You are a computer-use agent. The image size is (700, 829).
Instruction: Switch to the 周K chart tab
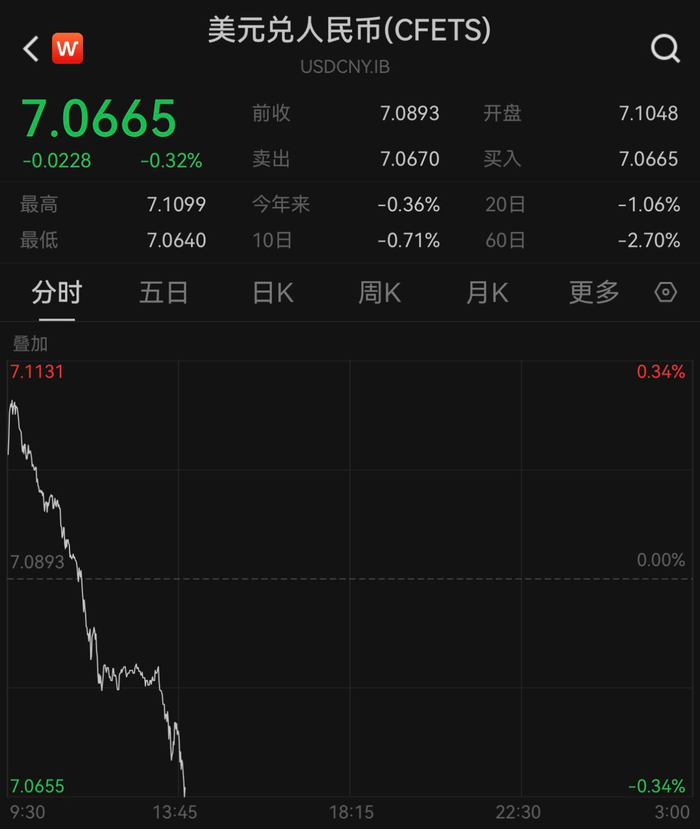click(379, 293)
